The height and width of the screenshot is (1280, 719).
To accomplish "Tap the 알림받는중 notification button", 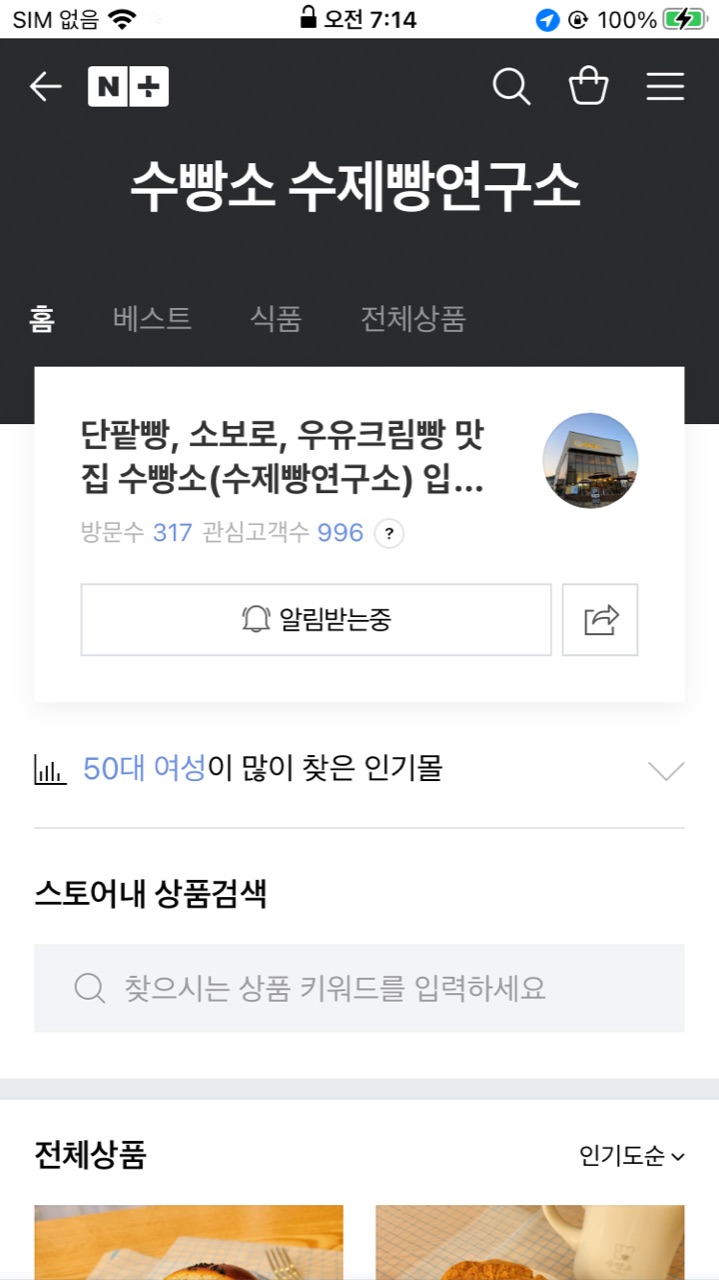I will (316, 620).
